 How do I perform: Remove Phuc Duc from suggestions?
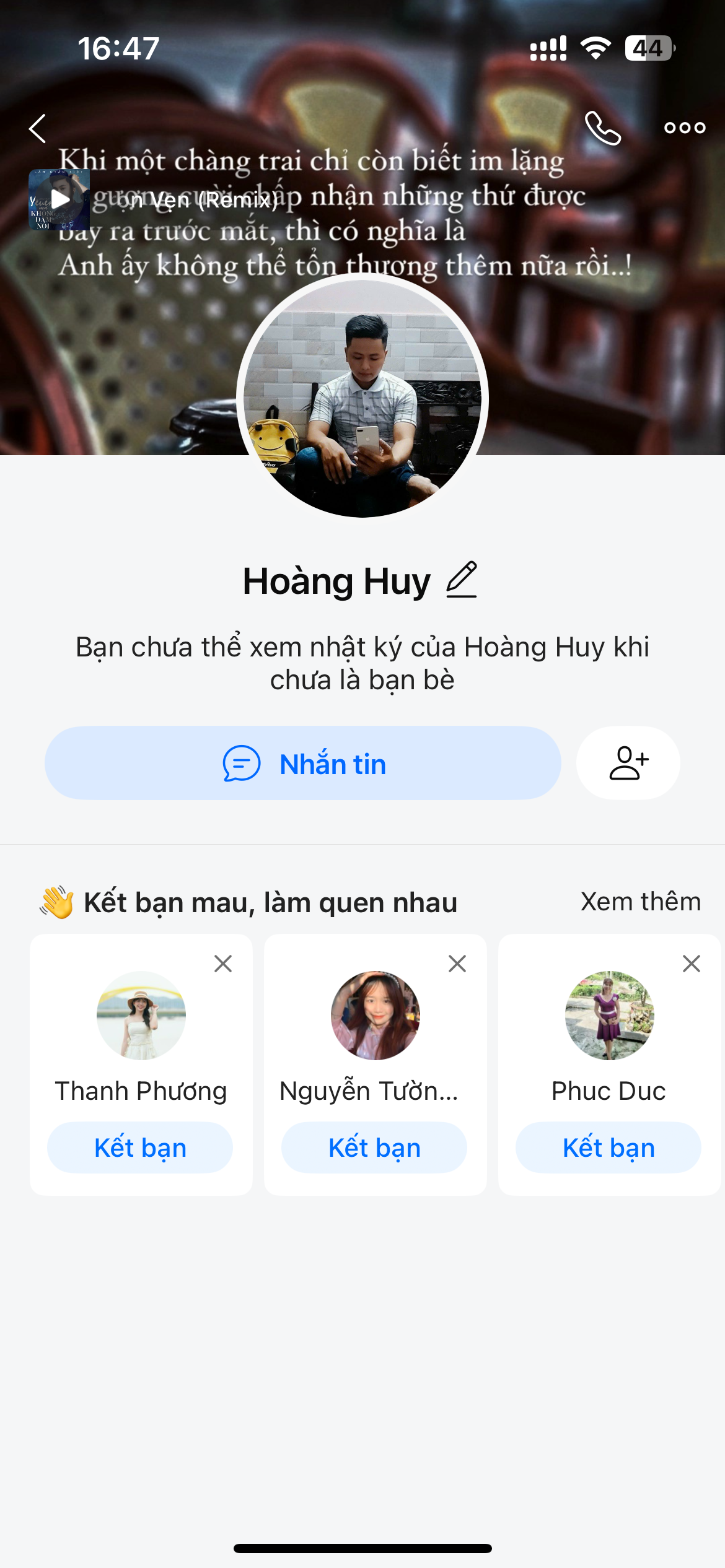click(692, 964)
